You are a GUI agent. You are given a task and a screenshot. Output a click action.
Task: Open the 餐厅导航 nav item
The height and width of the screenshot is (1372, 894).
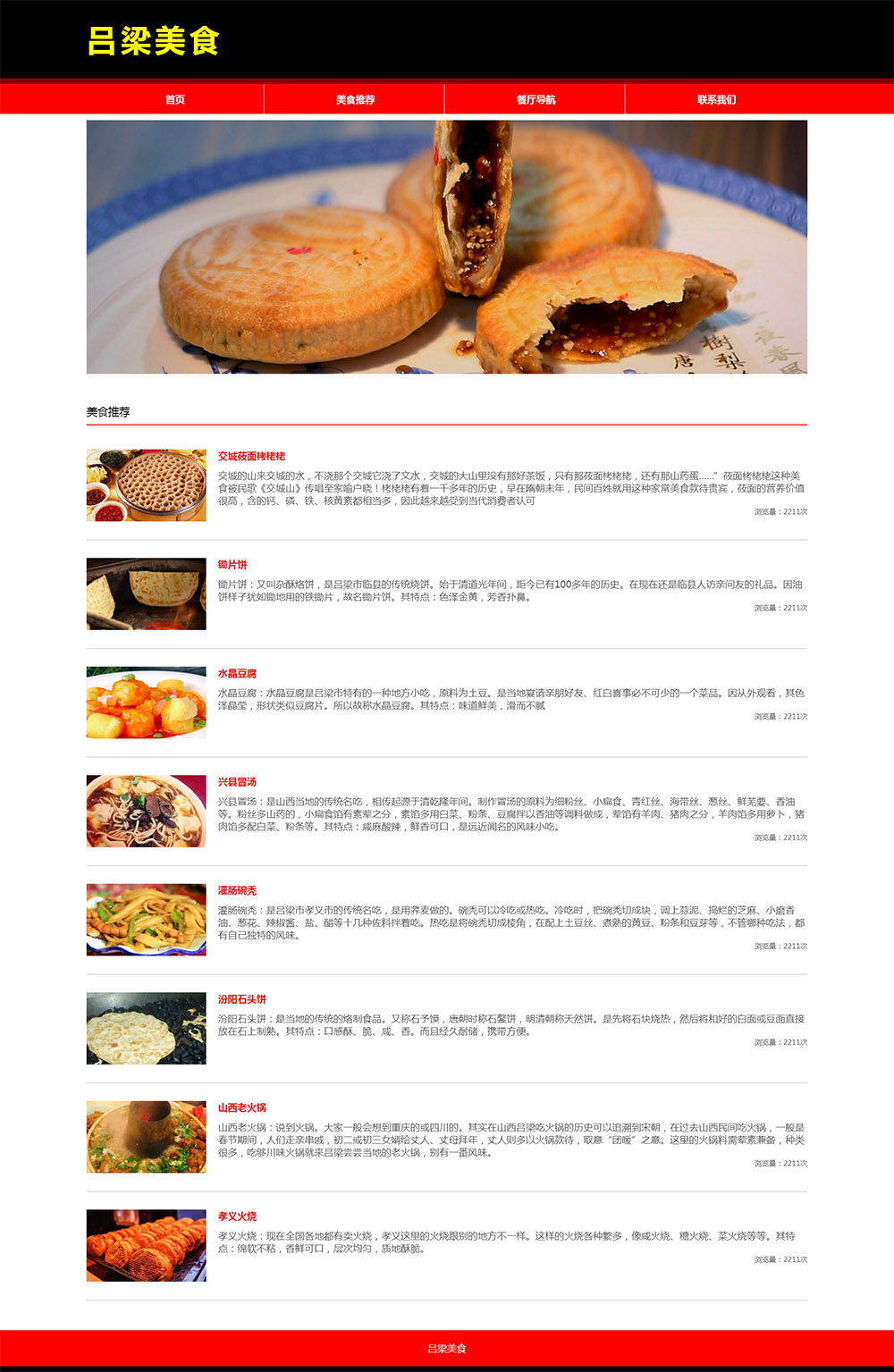tap(536, 99)
